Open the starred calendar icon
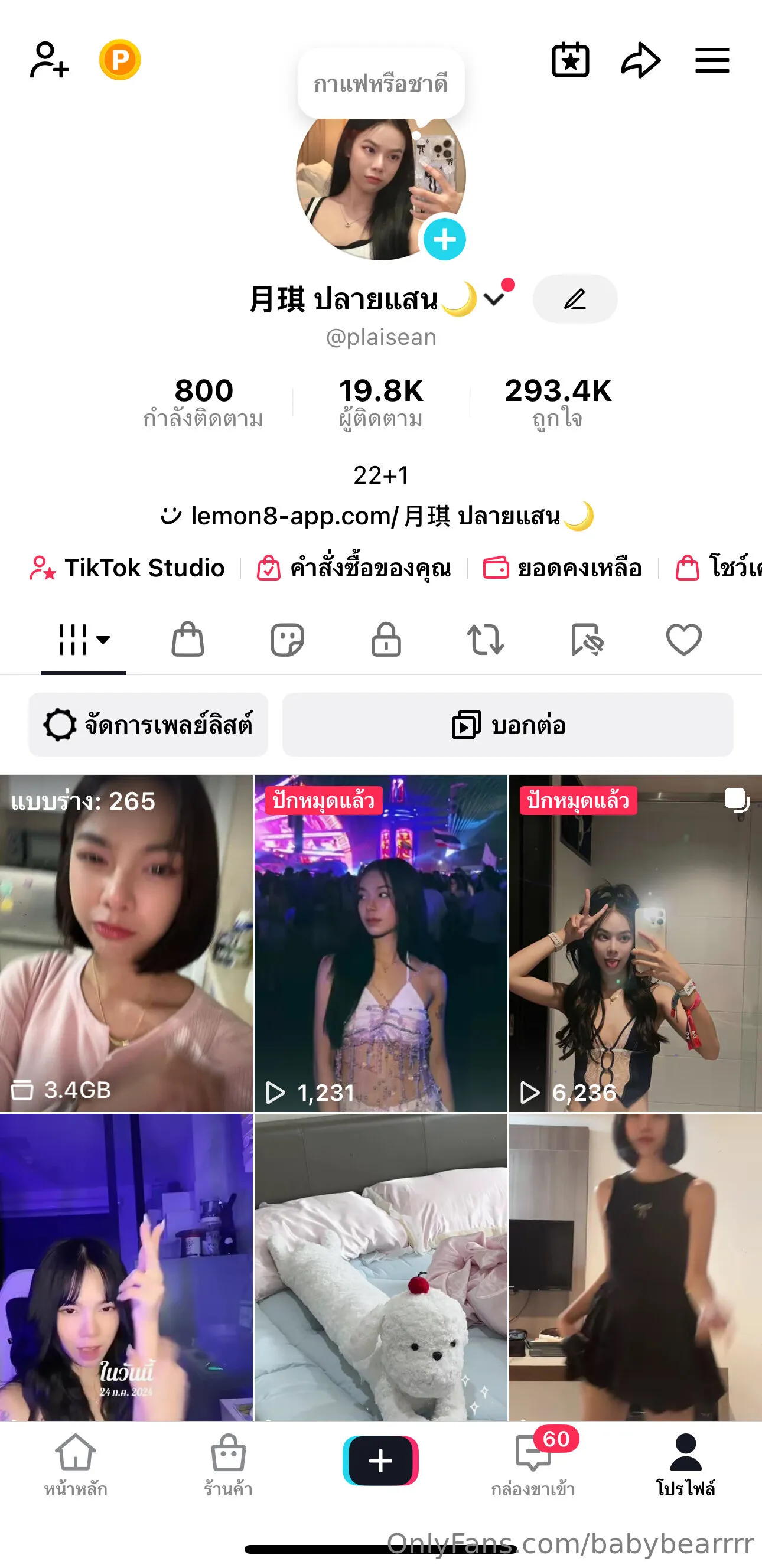This screenshot has width=762, height=1568. tap(570, 60)
